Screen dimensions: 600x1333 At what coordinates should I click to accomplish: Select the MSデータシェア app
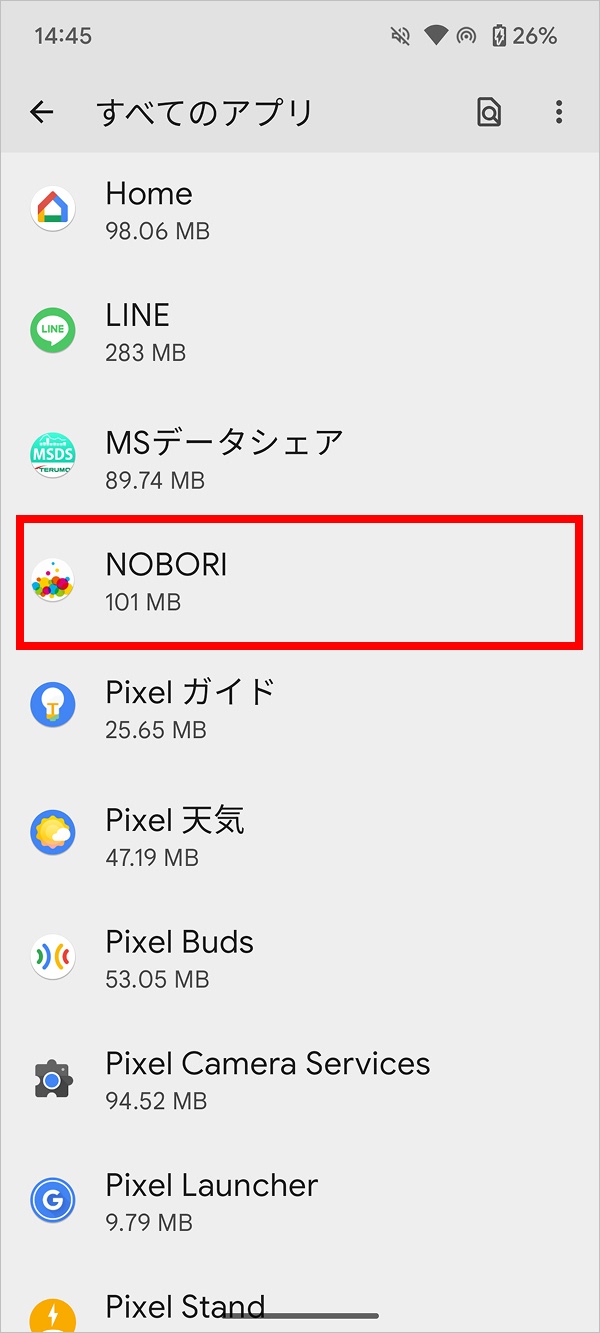pyautogui.click(x=300, y=458)
